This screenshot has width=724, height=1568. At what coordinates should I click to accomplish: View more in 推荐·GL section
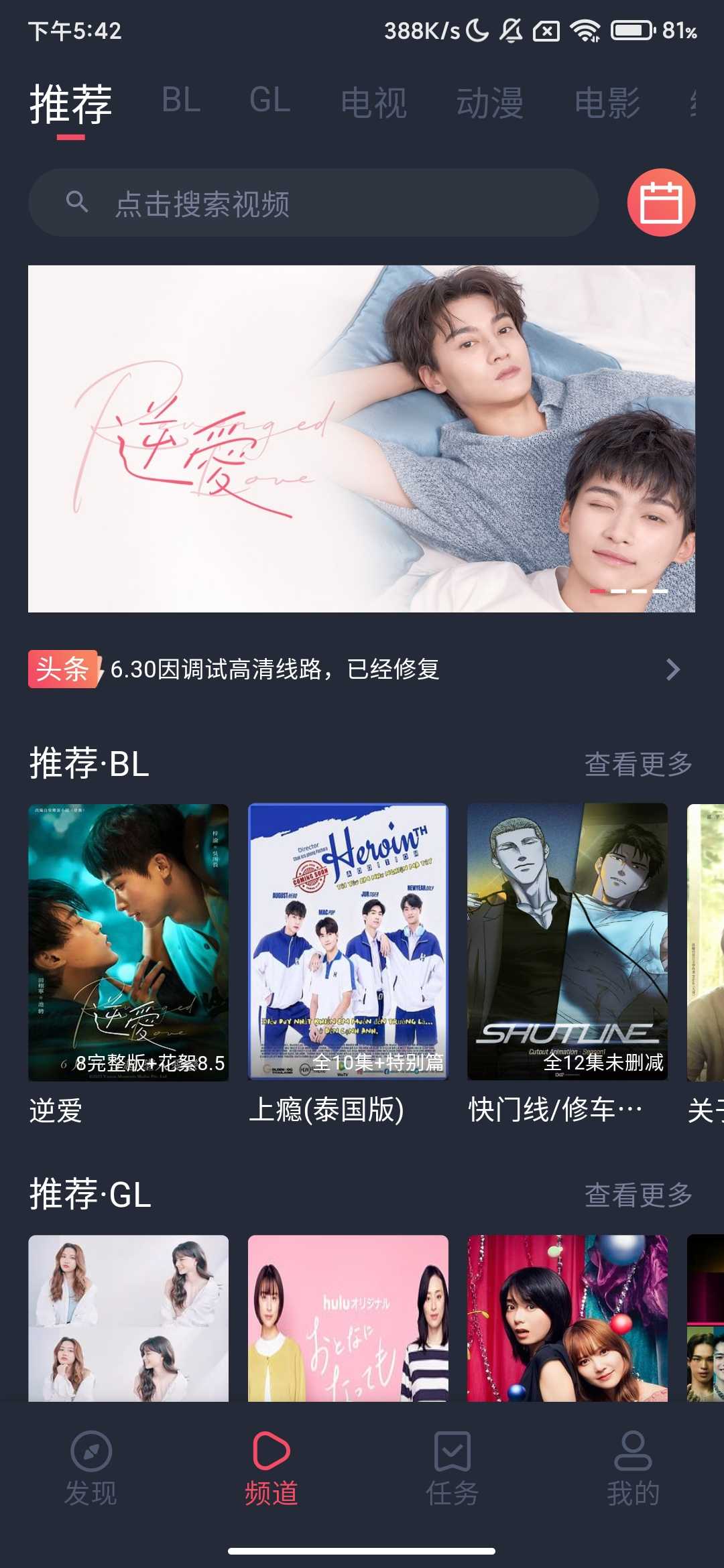[x=638, y=1195]
